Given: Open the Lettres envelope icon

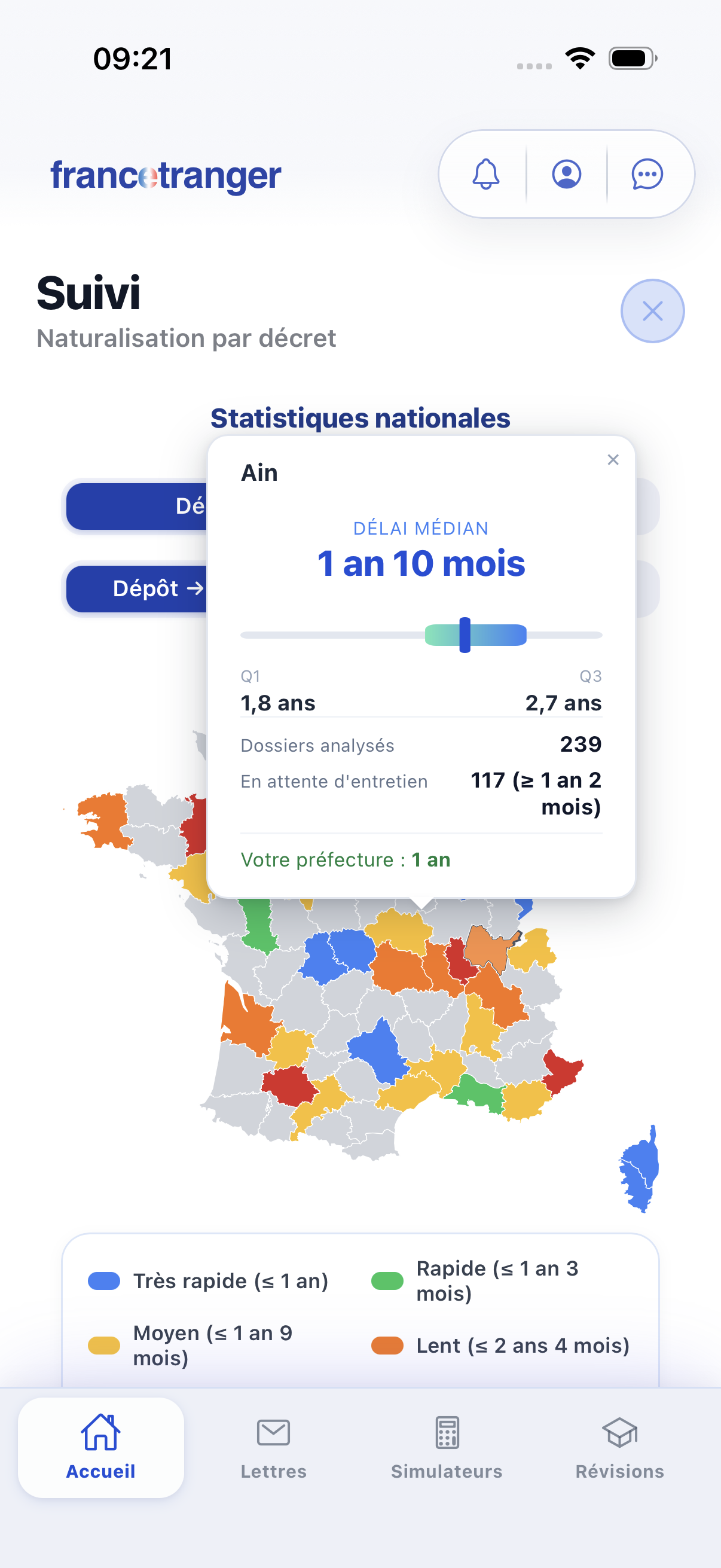Looking at the screenshot, I should point(273,1432).
